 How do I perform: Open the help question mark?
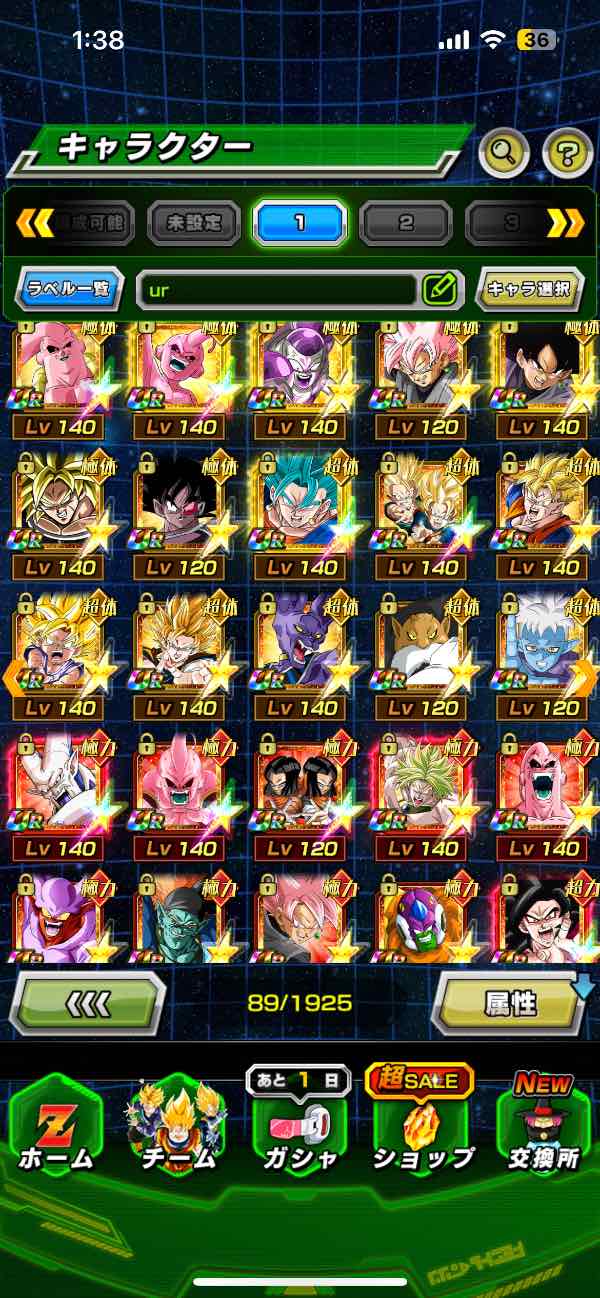pos(567,153)
